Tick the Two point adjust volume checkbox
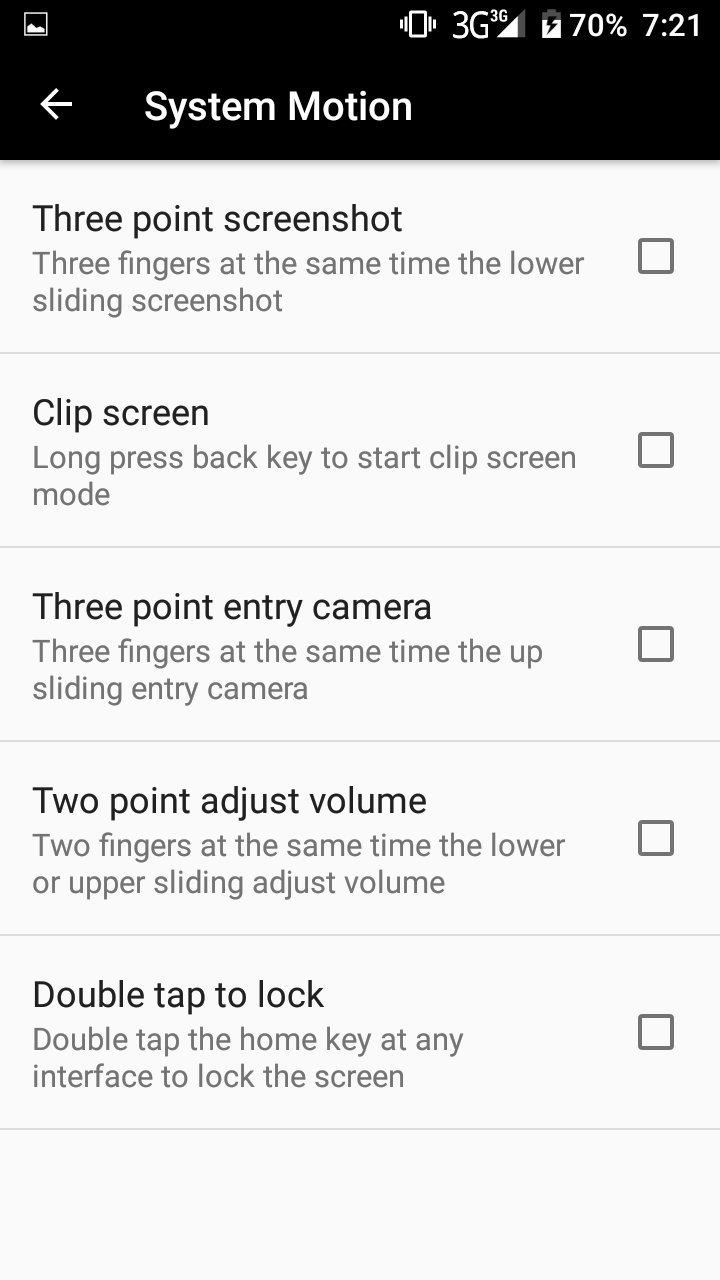 pyautogui.click(x=656, y=838)
